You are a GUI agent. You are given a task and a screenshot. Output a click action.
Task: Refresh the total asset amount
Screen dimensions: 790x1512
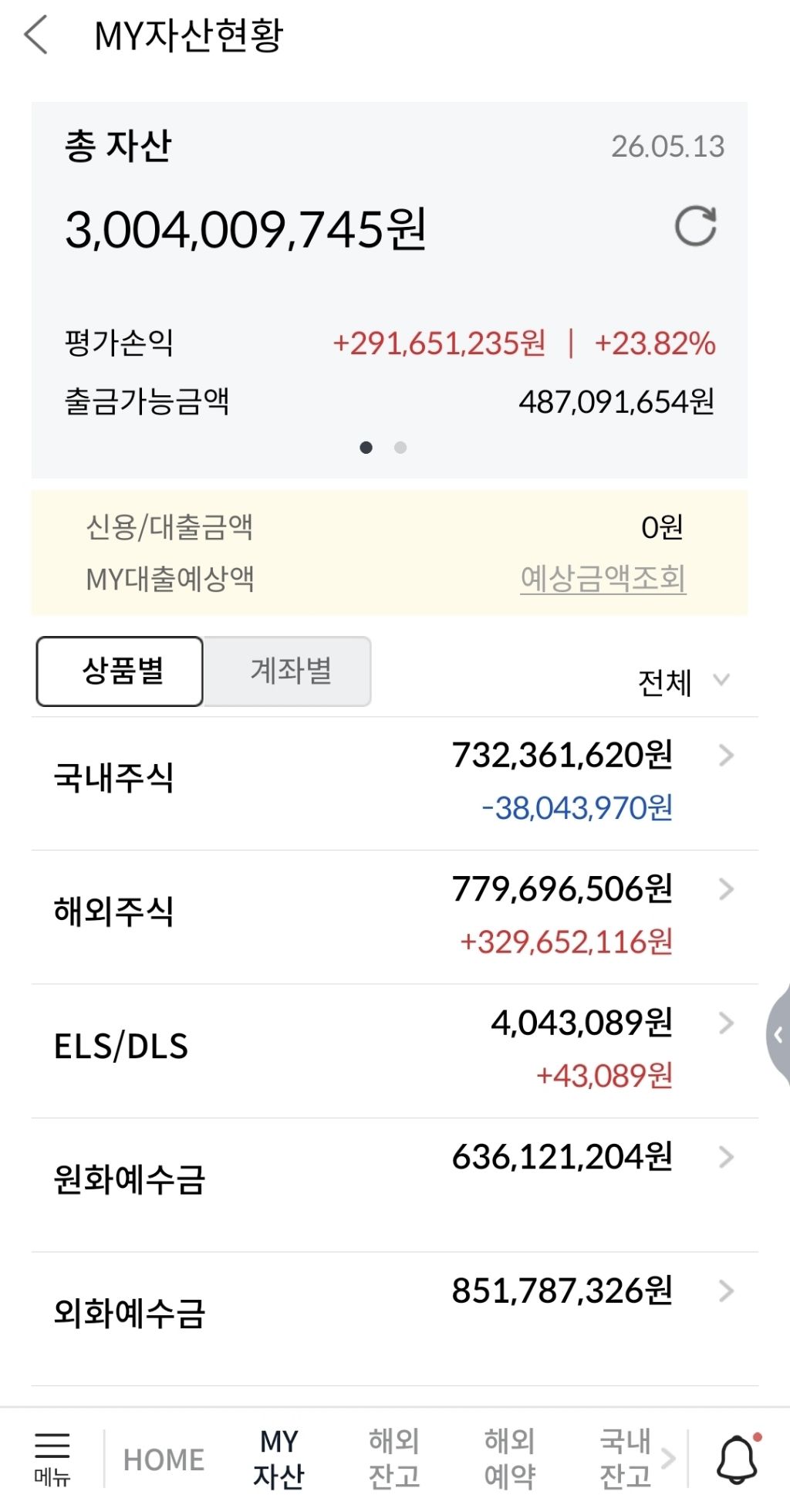(696, 226)
